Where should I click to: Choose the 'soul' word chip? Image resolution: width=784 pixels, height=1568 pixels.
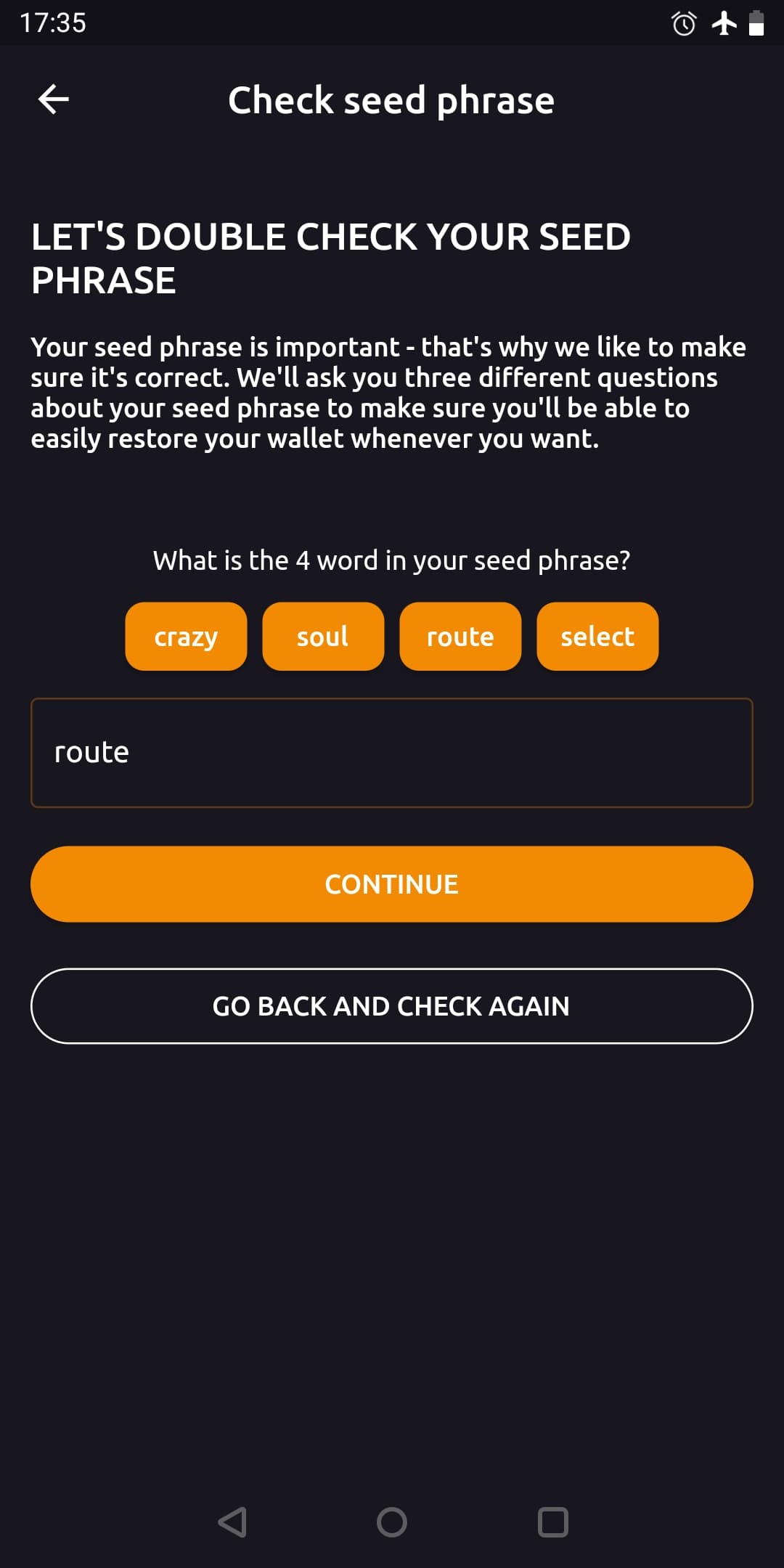point(323,636)
